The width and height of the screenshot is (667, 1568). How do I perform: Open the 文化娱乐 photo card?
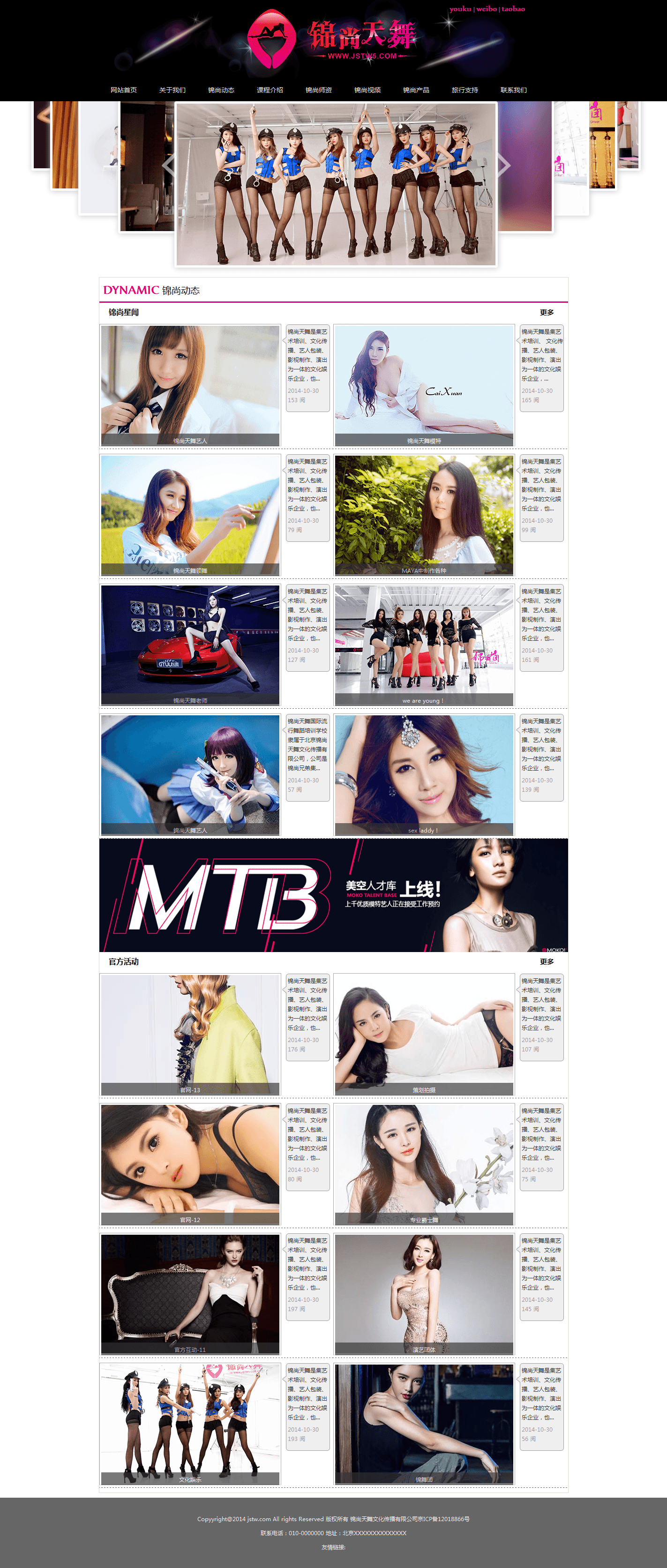point(190,1424)
